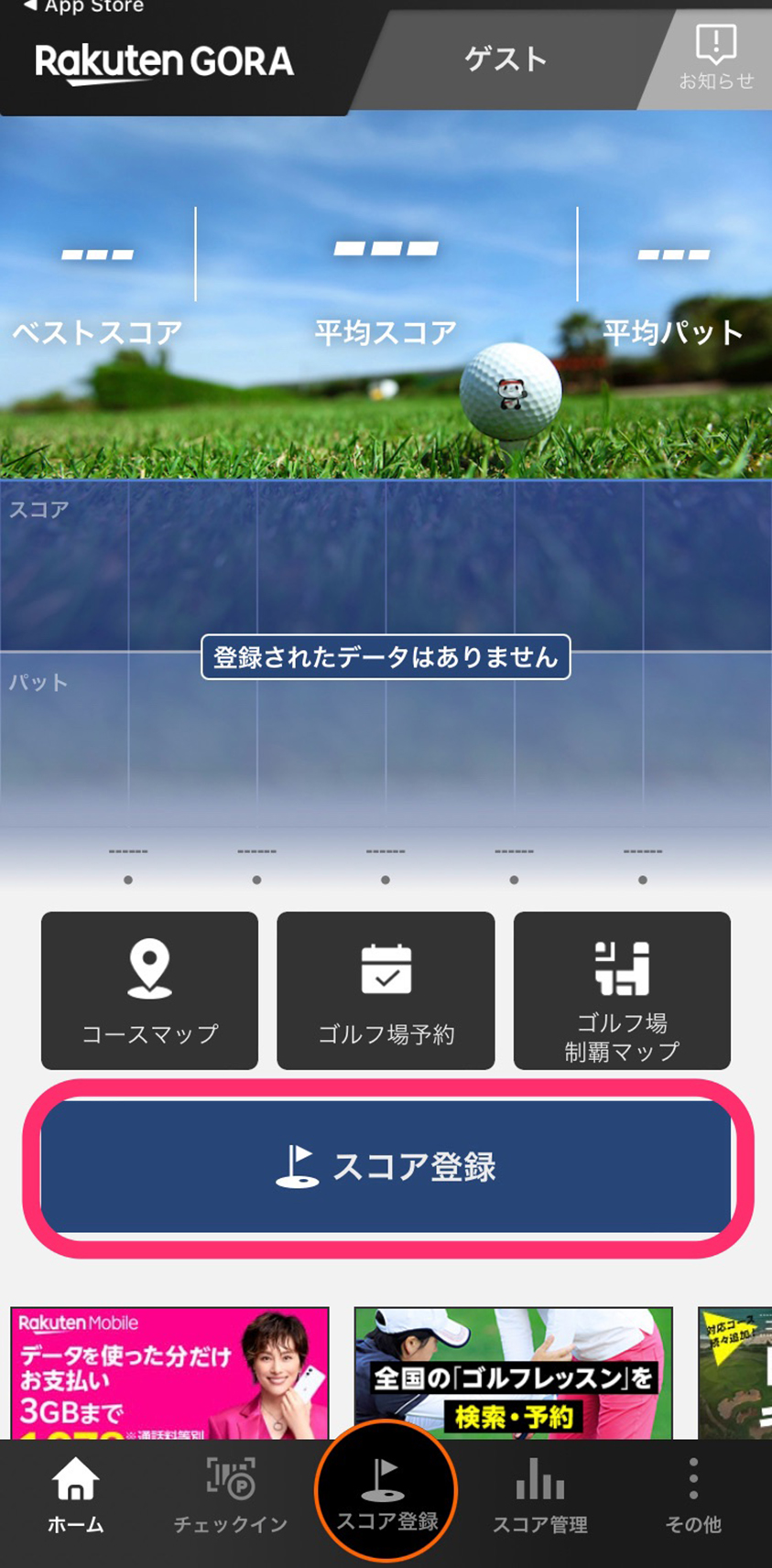Select the center スコア登録 nav item
Image resolution: width=772 pixels, height=1568 pixels.
[386, 1492]
